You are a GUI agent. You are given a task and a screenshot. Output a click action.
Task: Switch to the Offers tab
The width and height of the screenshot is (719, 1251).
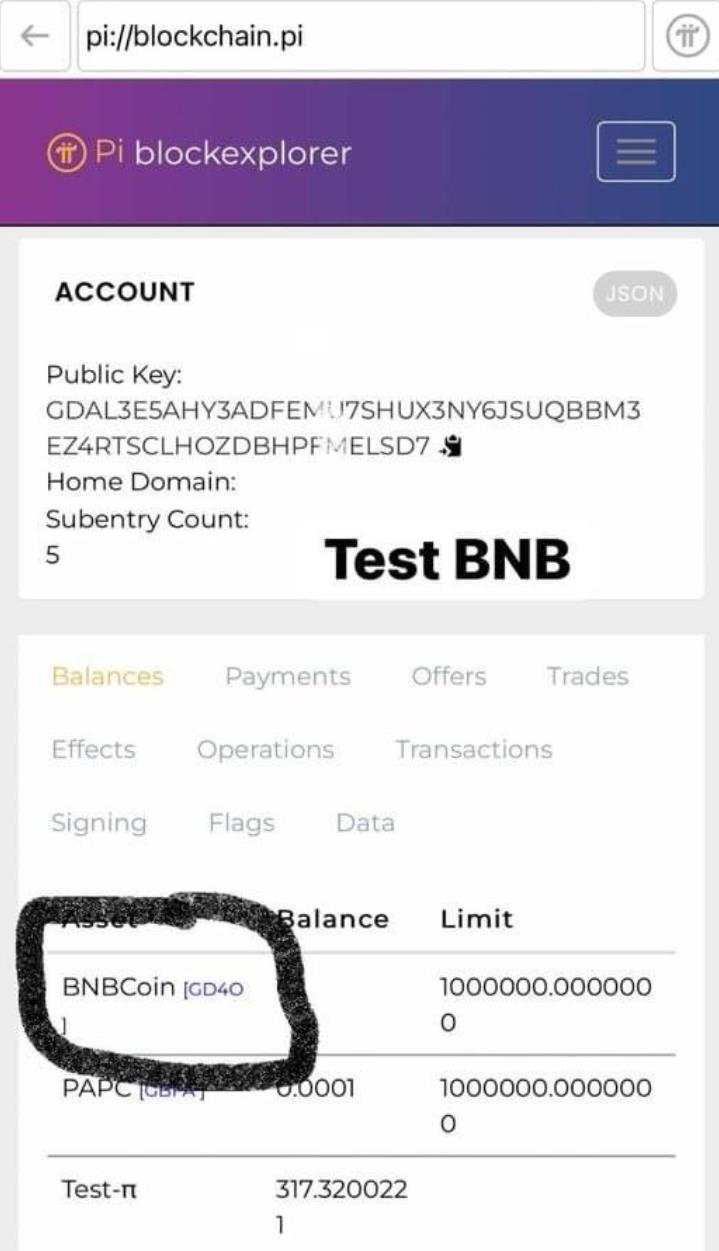click(x=449, y=677)
